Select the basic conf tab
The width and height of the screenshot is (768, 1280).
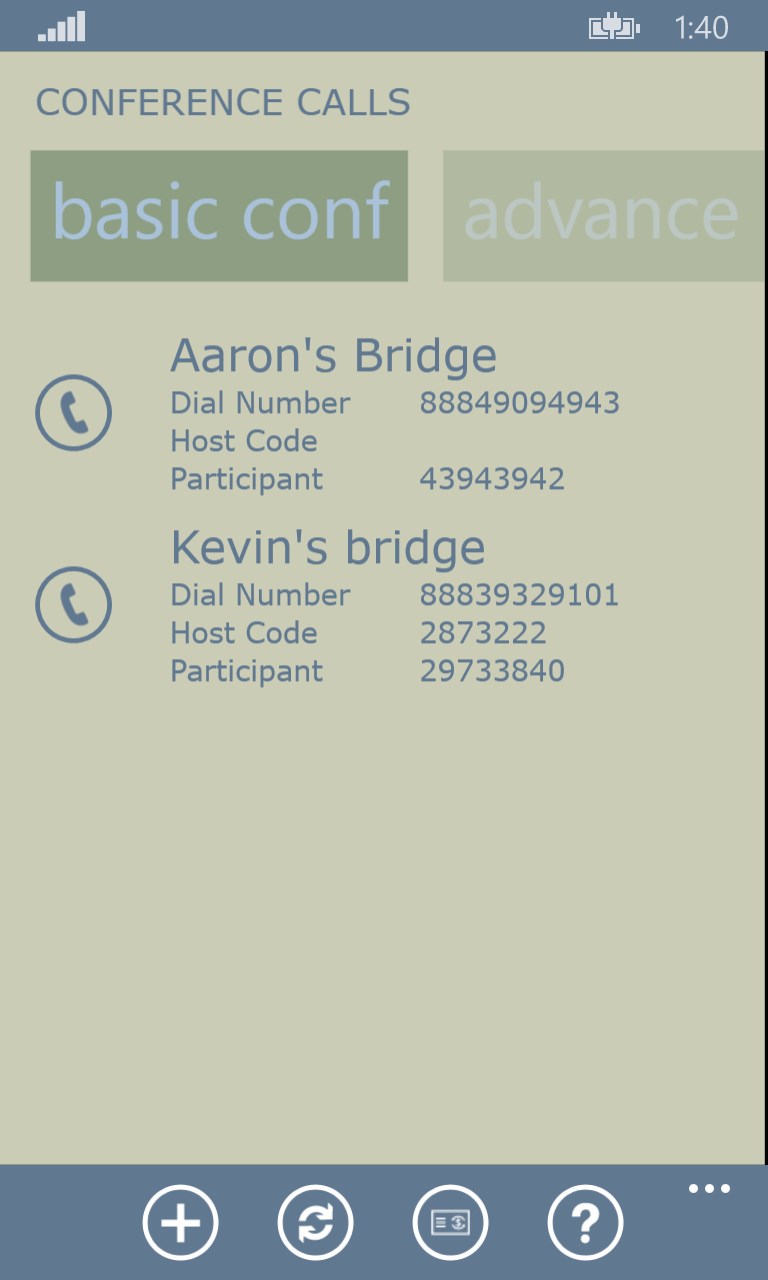click(219, 215)
